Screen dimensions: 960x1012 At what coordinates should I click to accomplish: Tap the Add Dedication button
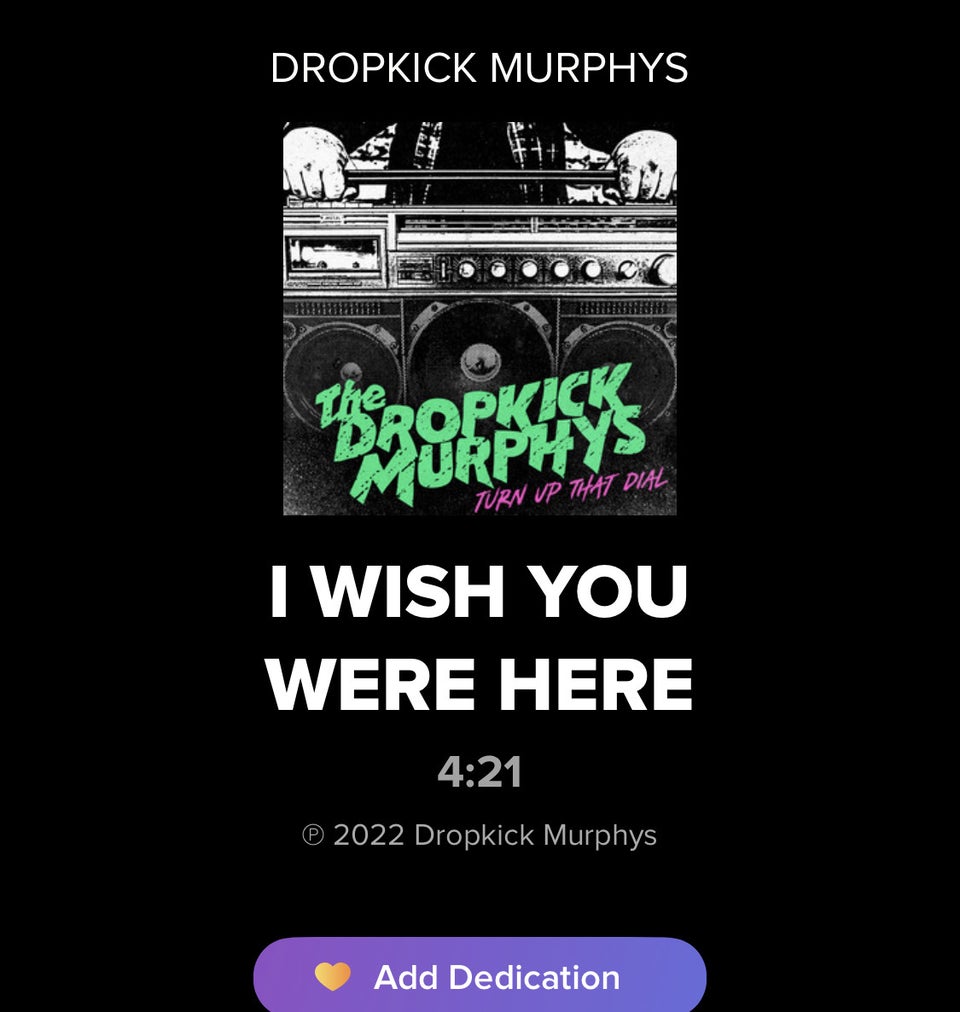click(x=480, y=976)
